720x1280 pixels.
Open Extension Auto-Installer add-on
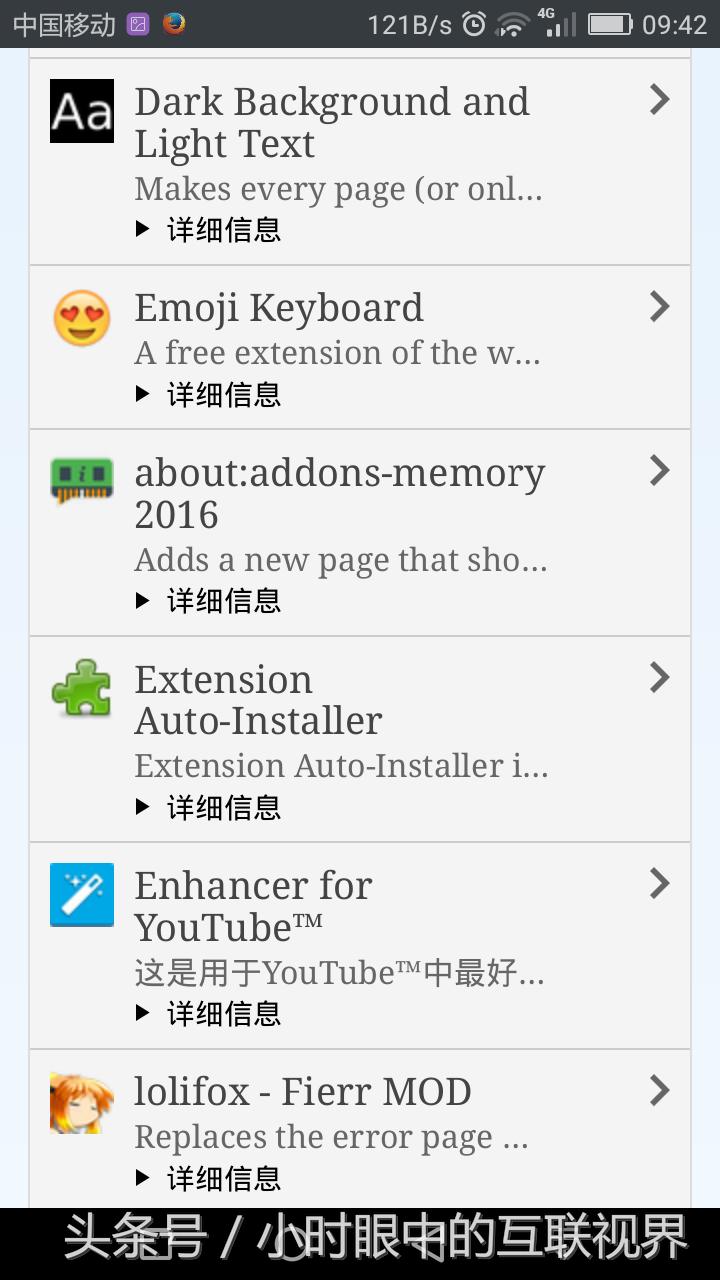[259, 700]
